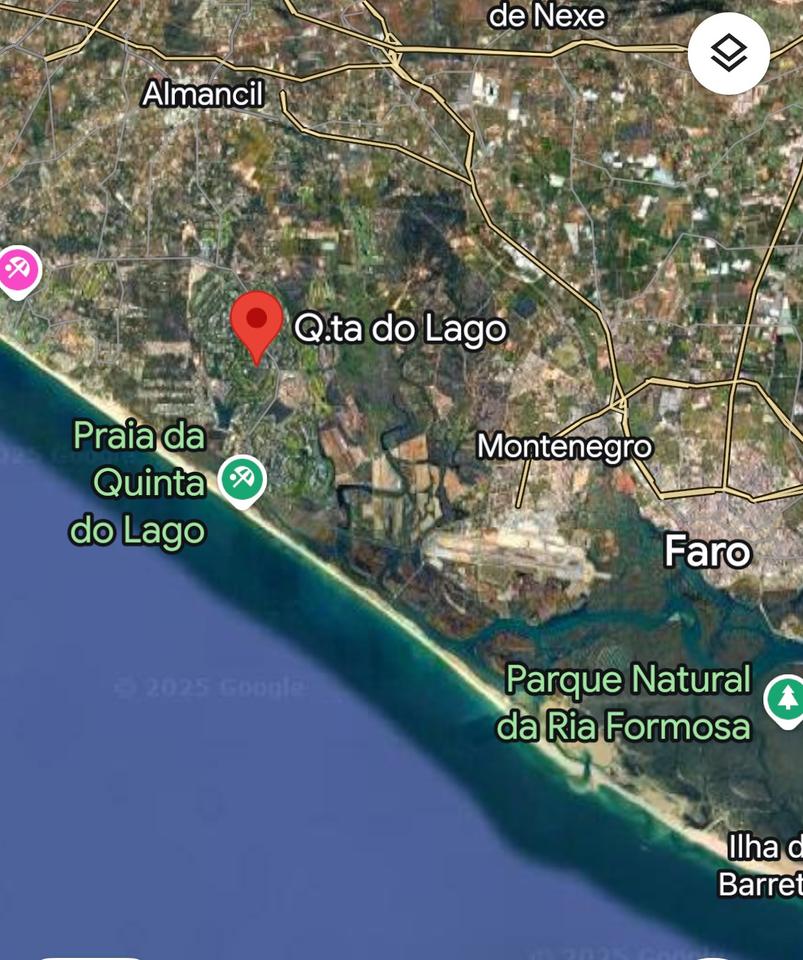Open the map layers button
Screen dimensions: 803x960
(x=728, y=53)
